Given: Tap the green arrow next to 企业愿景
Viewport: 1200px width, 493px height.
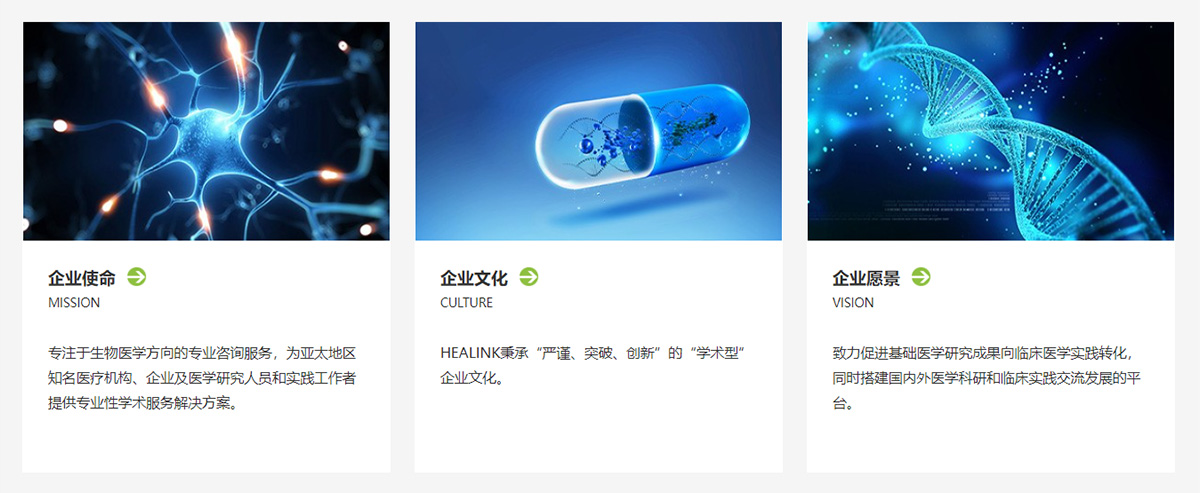Looking at the screenshot, I should tap(921, 277).
